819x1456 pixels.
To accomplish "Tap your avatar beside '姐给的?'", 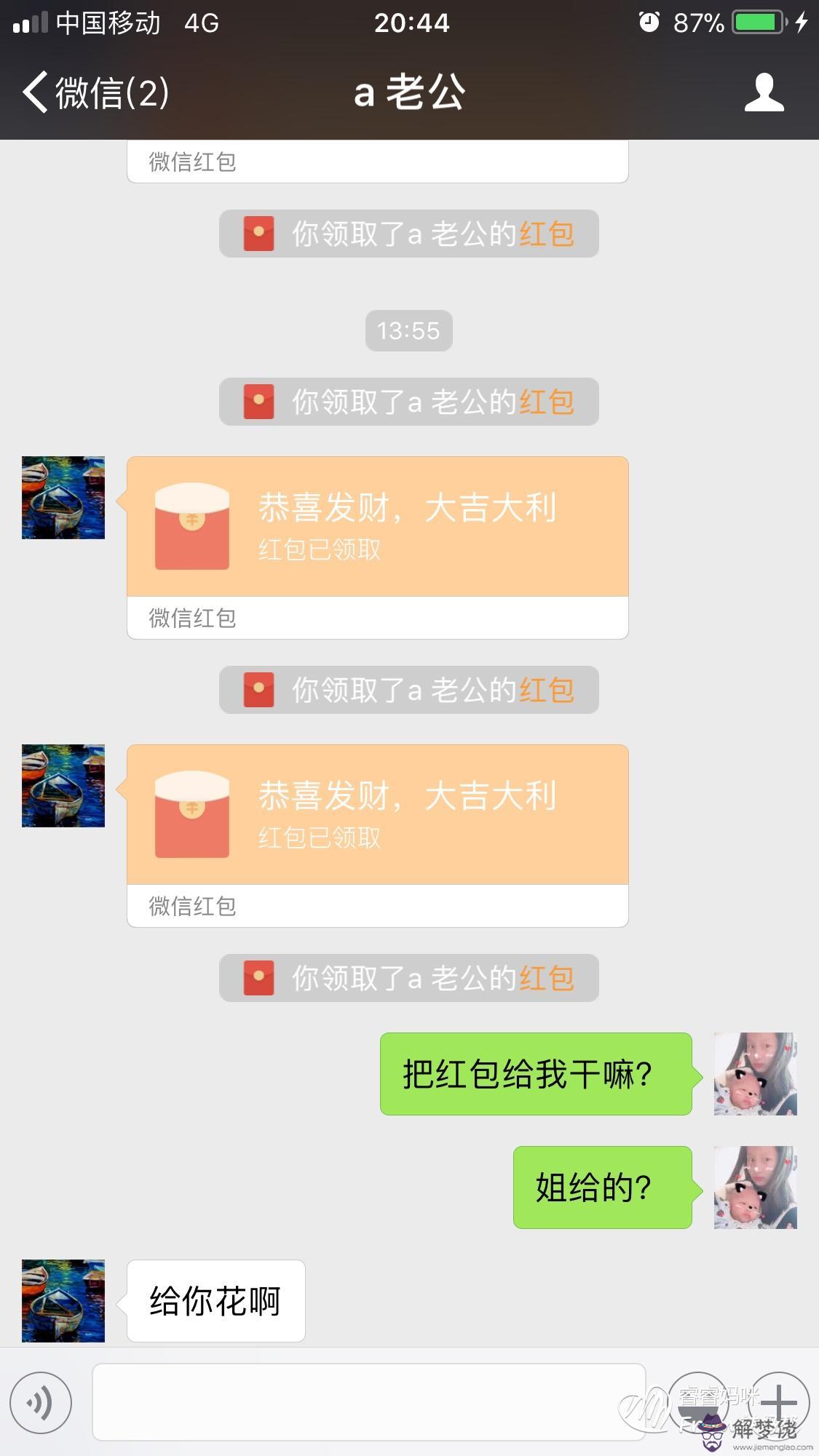I will (755, 1187).
